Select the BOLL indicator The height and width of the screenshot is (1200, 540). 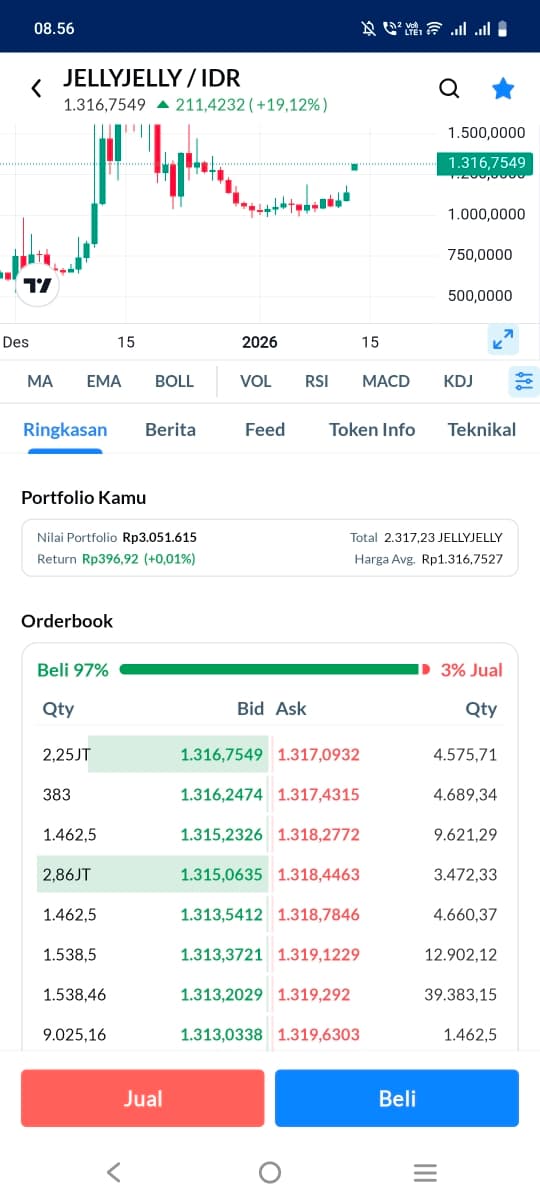click(174, 381)
